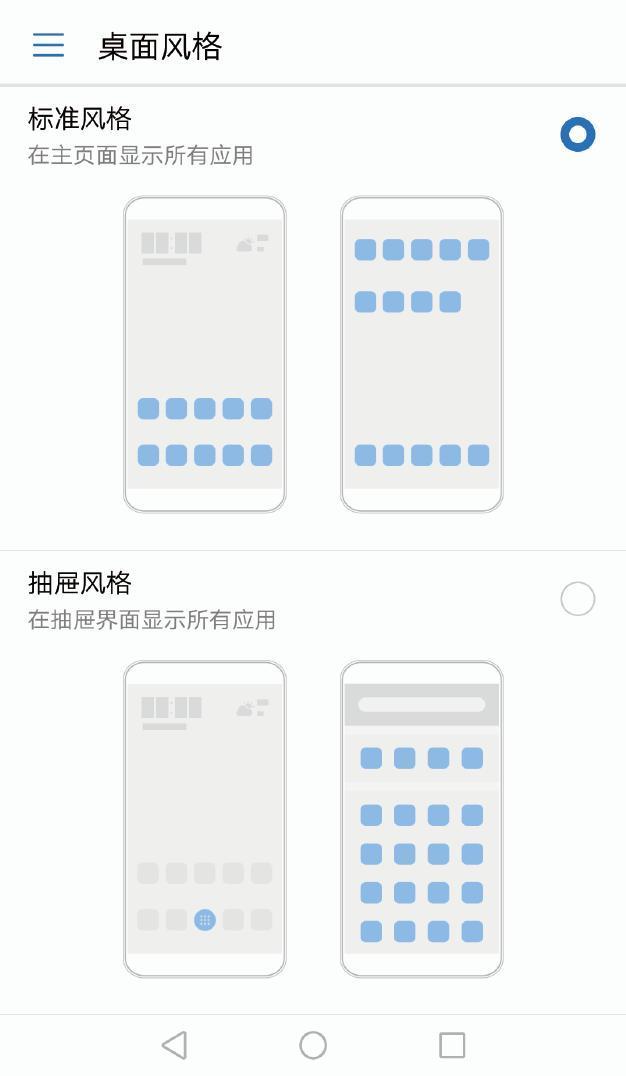Select the 标准风格 radio button

(577, 135)
